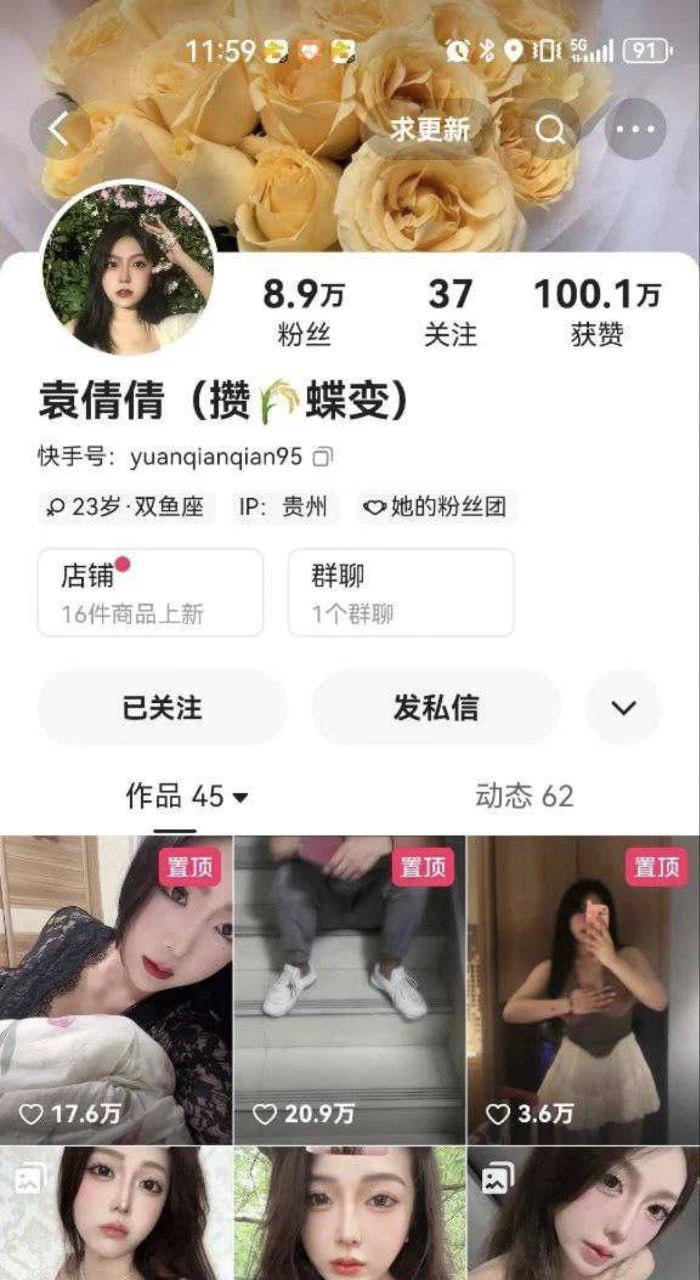This screenshot has width=700, height=1280.
Task: Open the 粉丝 followers list
Action: (x=304, y=312)
